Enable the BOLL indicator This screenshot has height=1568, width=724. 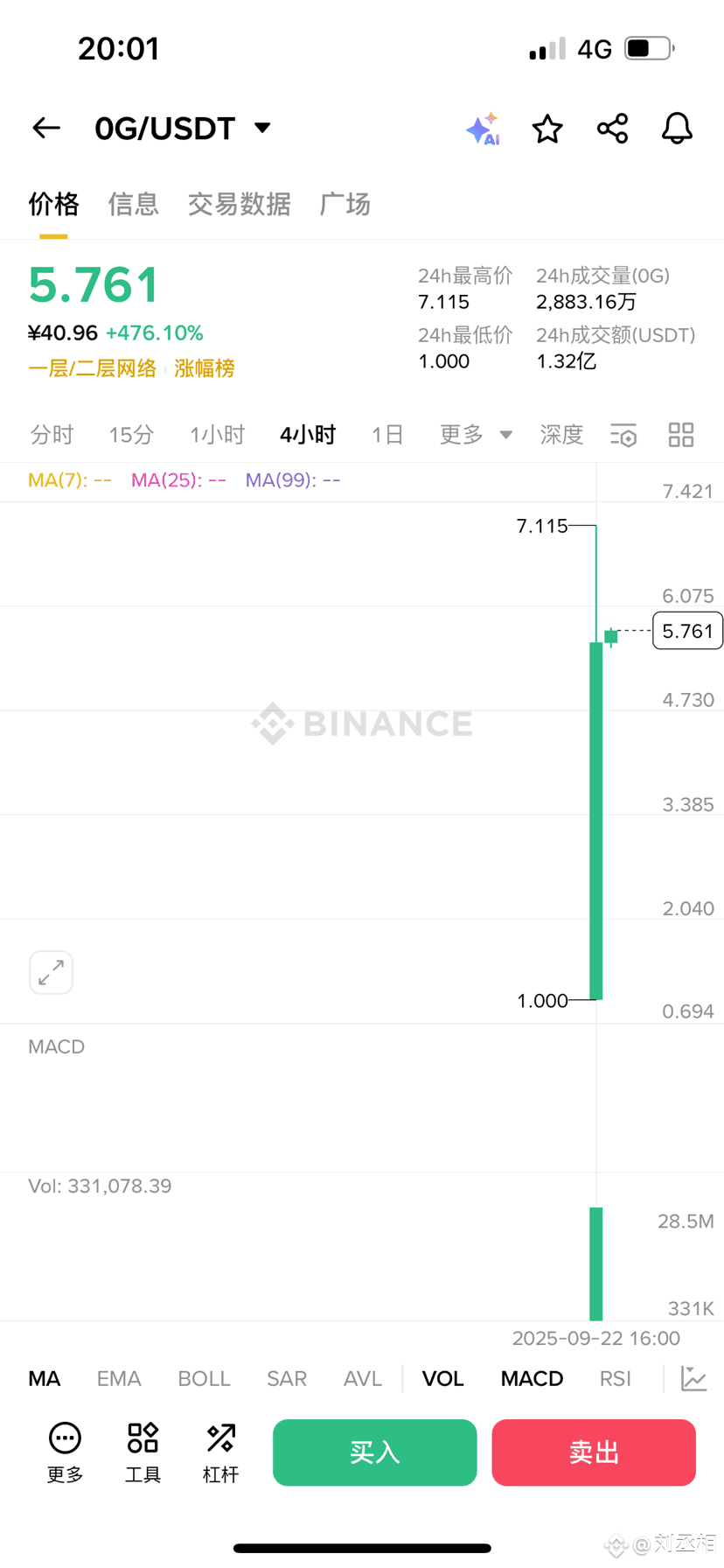pos(204,1379)
